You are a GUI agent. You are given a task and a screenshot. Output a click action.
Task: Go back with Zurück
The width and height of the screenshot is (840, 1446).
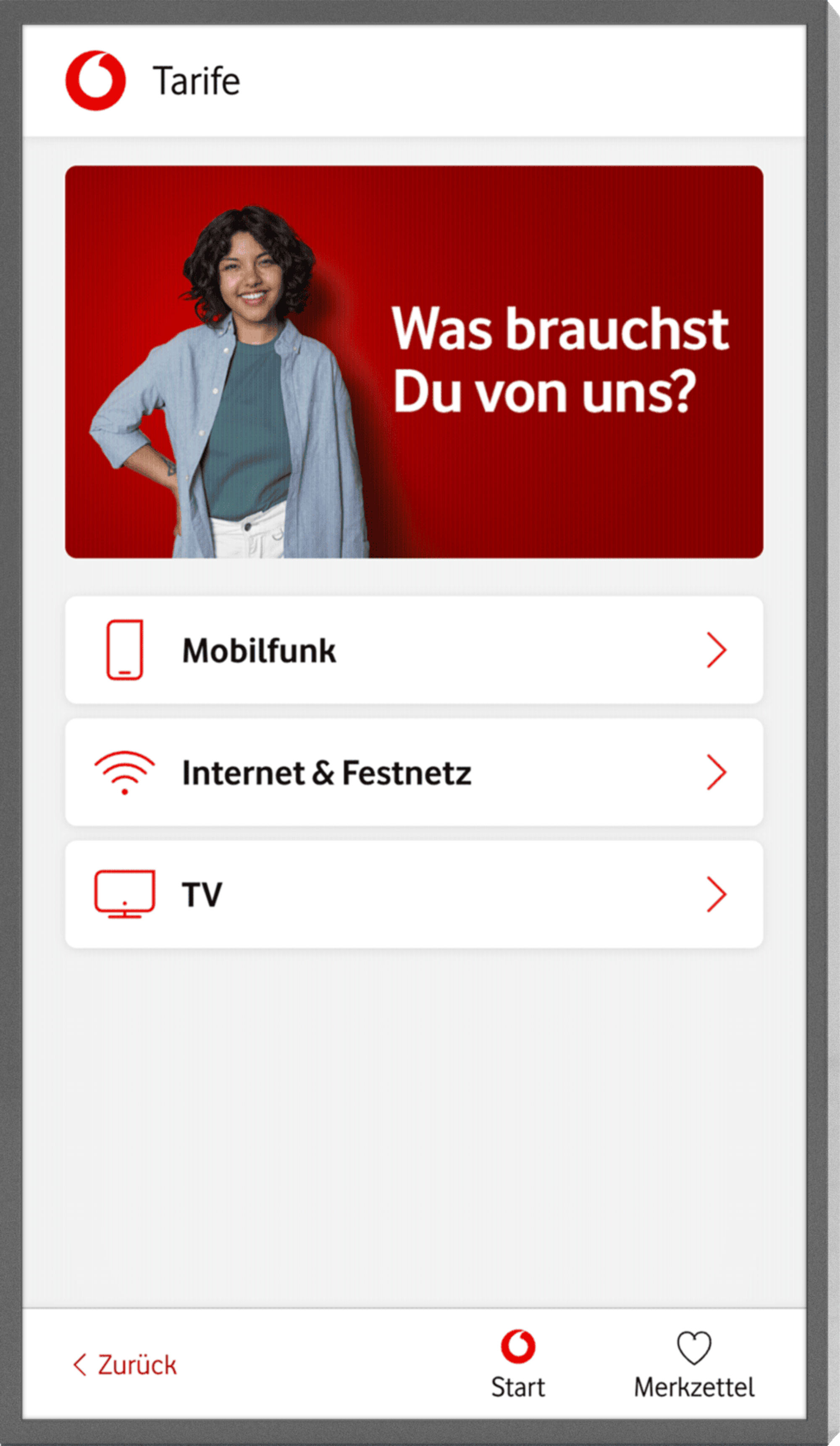125,1365
